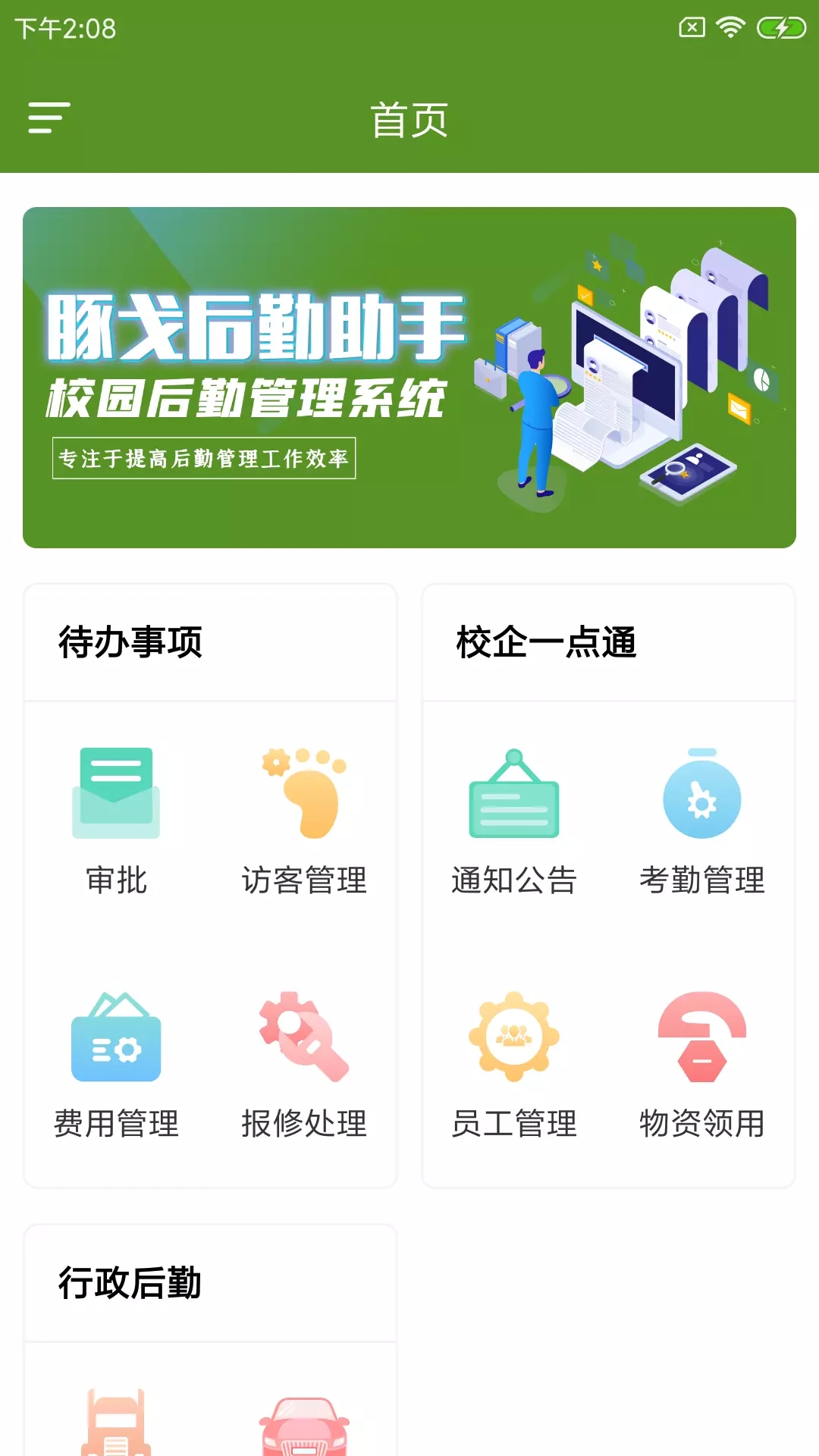The width and height of the screenshot is (819, 1456).
Task: Click the 审批 text label
Action: pos(115,882)
